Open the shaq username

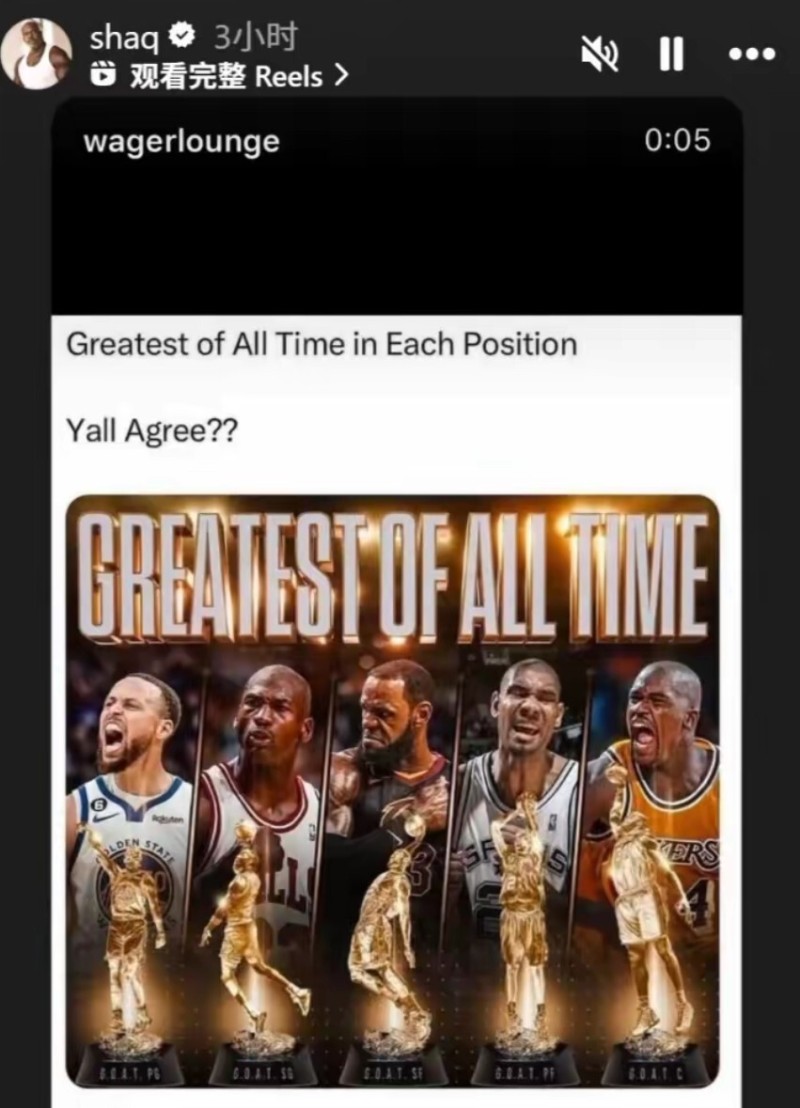click(123, 38)
